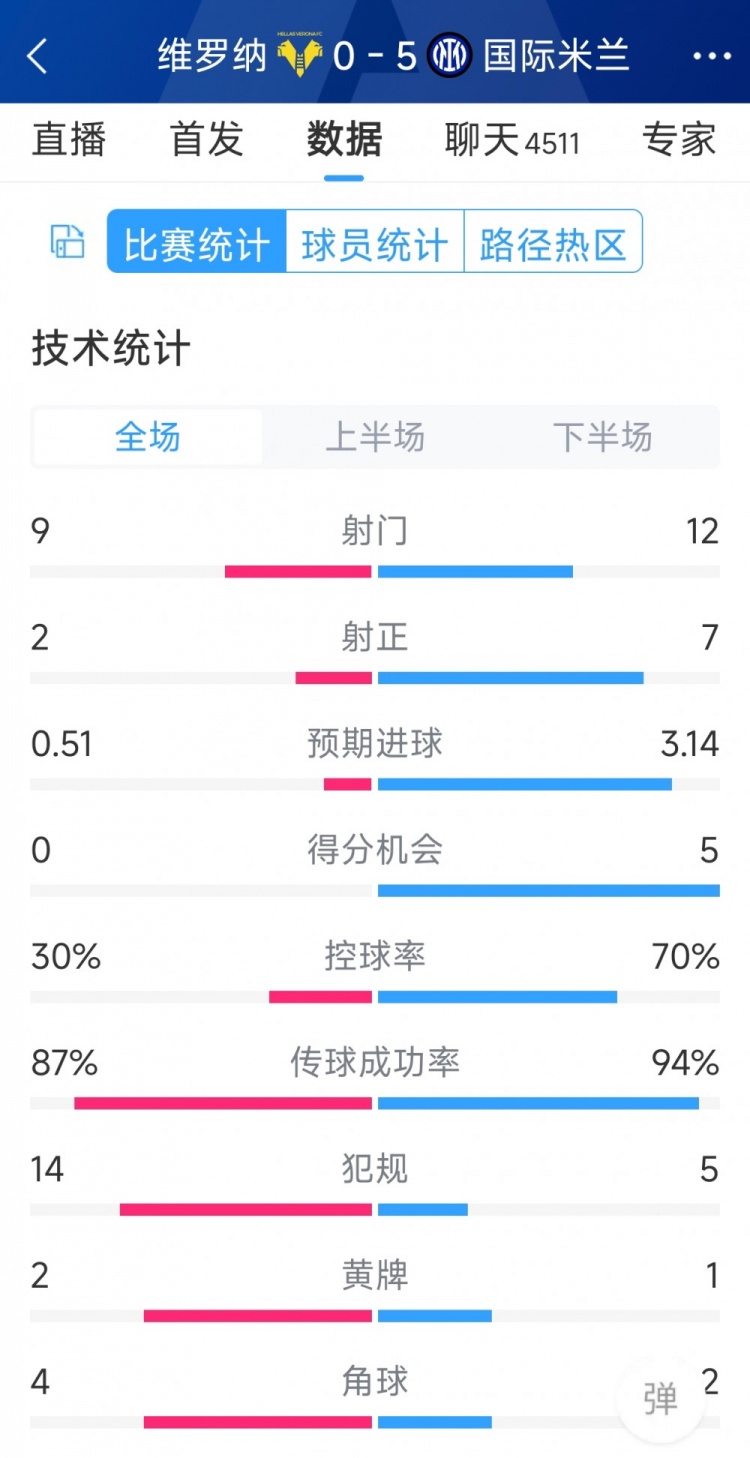Click the stats card icon beside 比赛统计

tap(66, 242)
